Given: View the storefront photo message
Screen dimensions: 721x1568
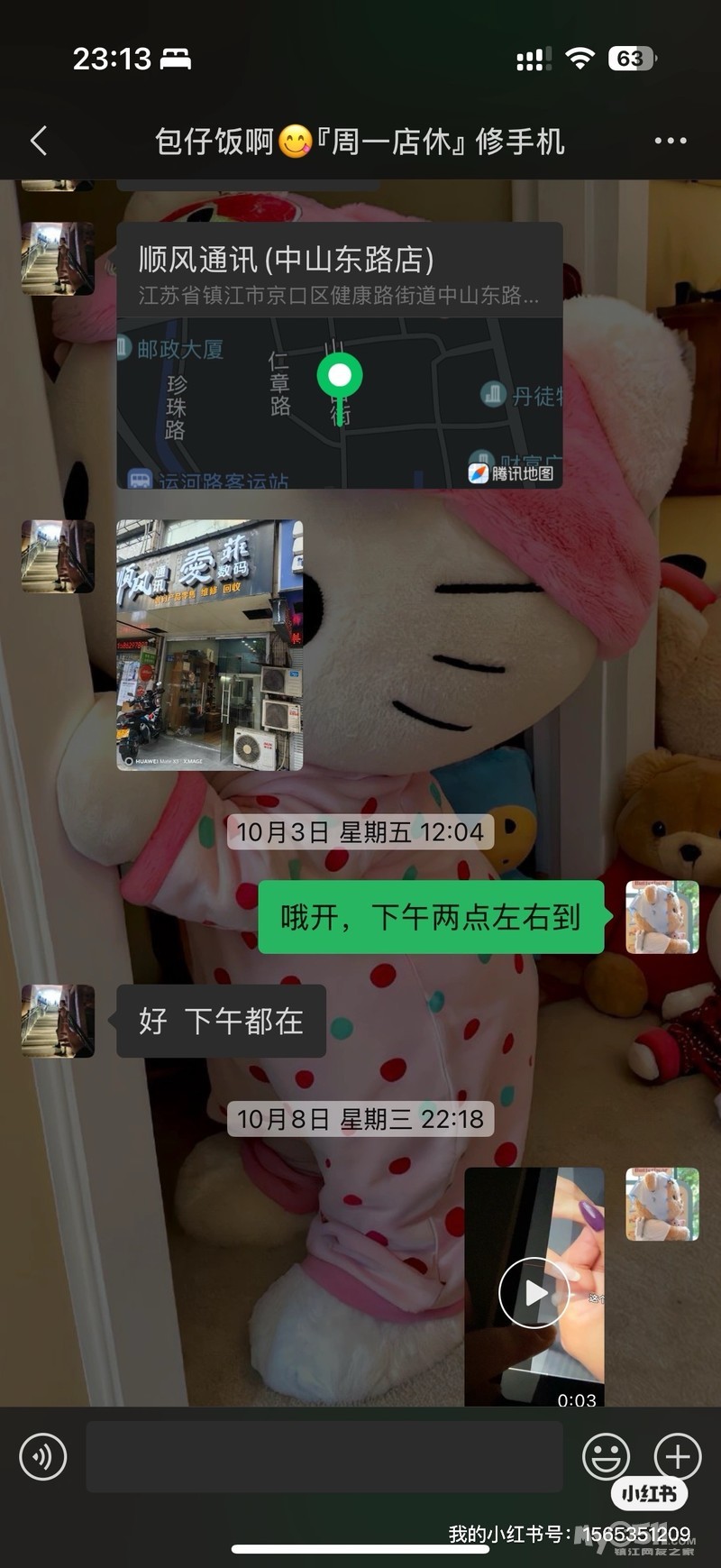Looking at the screenshot, I should [x=210, y=645].
